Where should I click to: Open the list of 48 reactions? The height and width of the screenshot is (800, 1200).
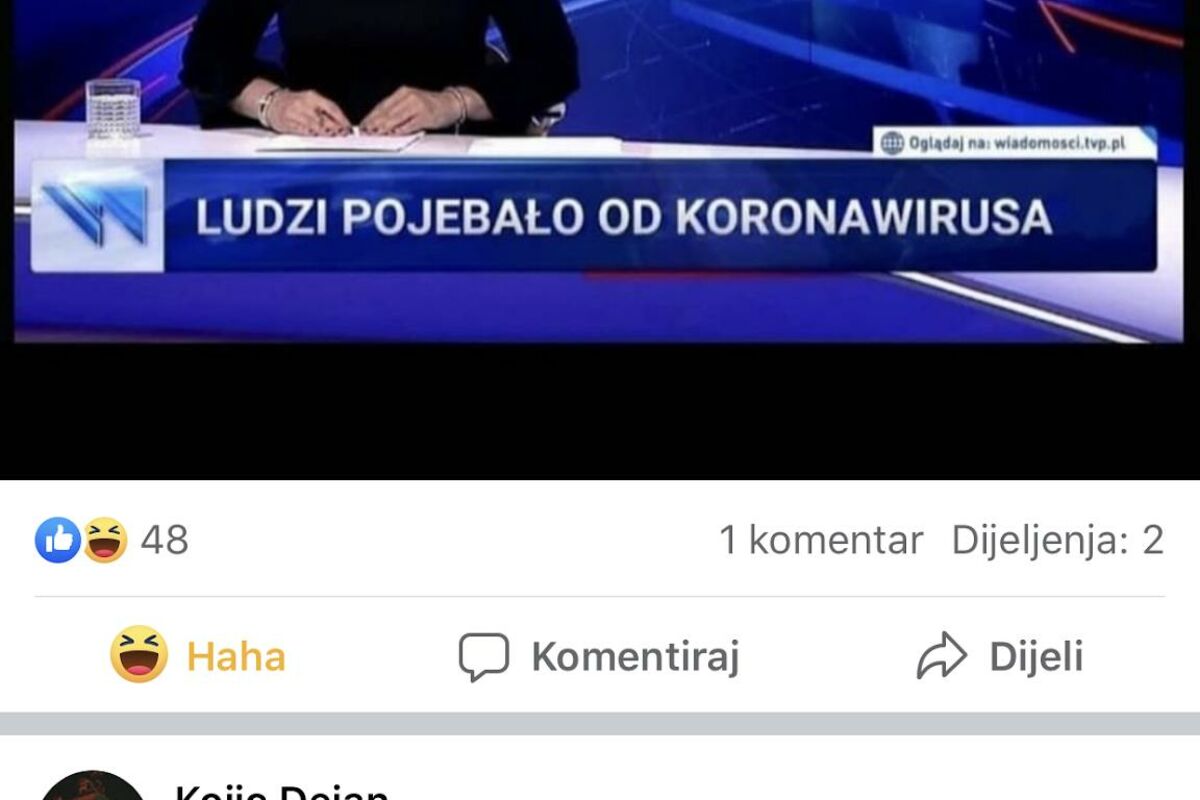(112, 540)
